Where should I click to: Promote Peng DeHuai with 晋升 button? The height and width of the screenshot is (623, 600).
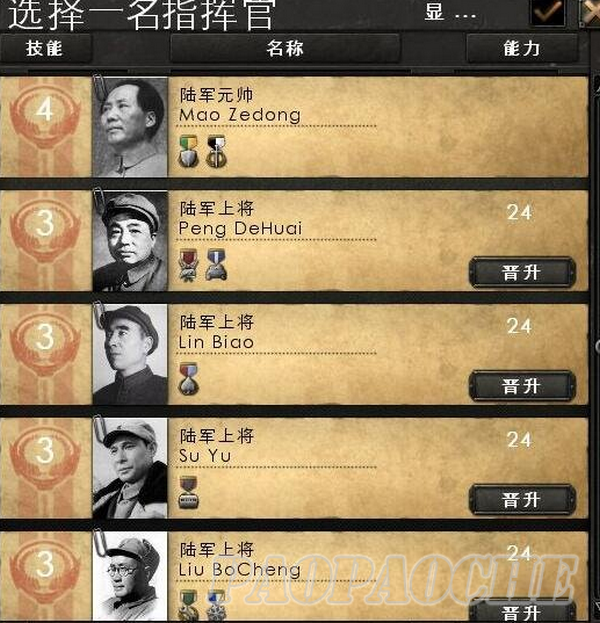tap(522, 272)
